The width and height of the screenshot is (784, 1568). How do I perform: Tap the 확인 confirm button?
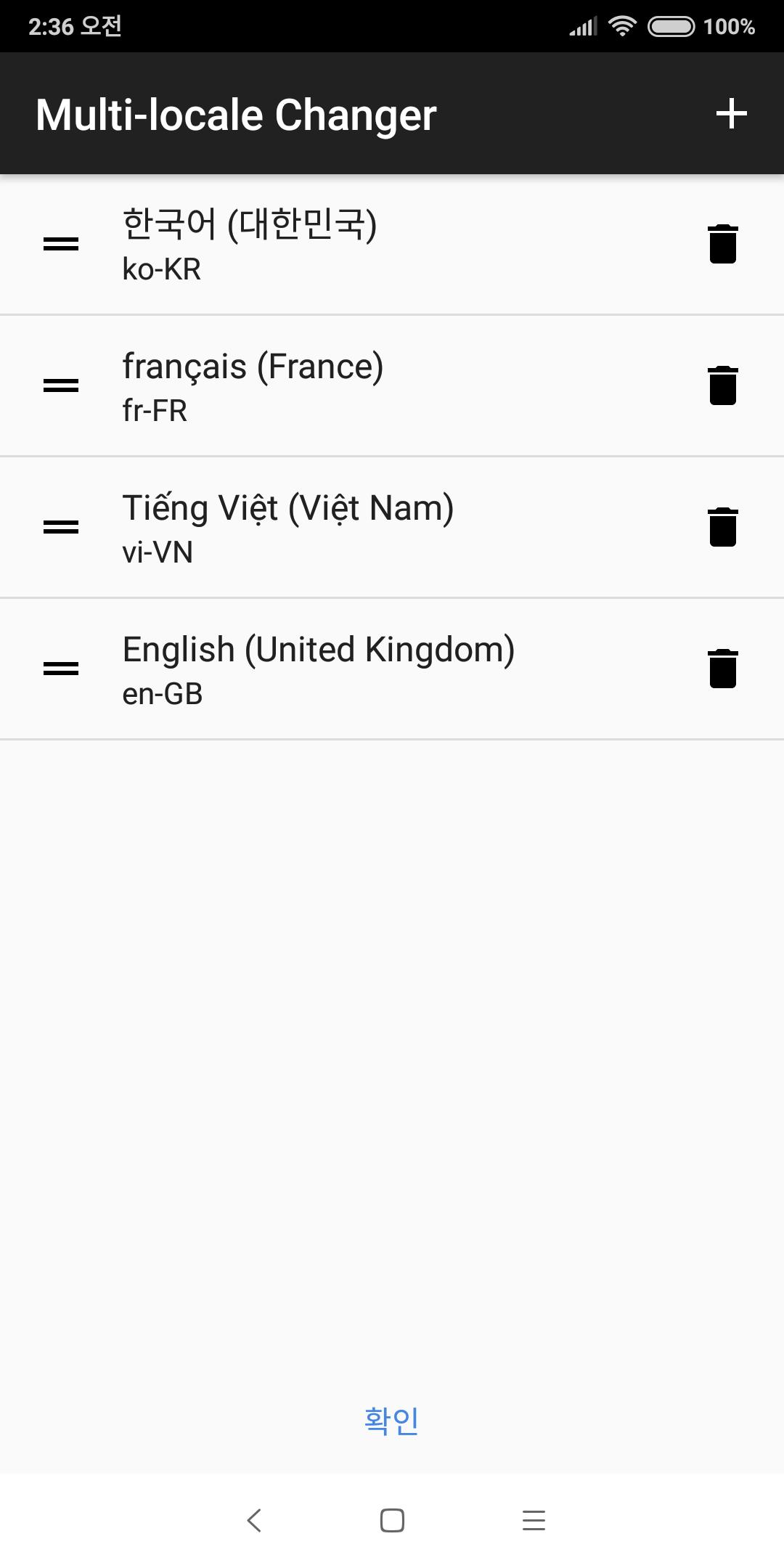pos(391,1420)
